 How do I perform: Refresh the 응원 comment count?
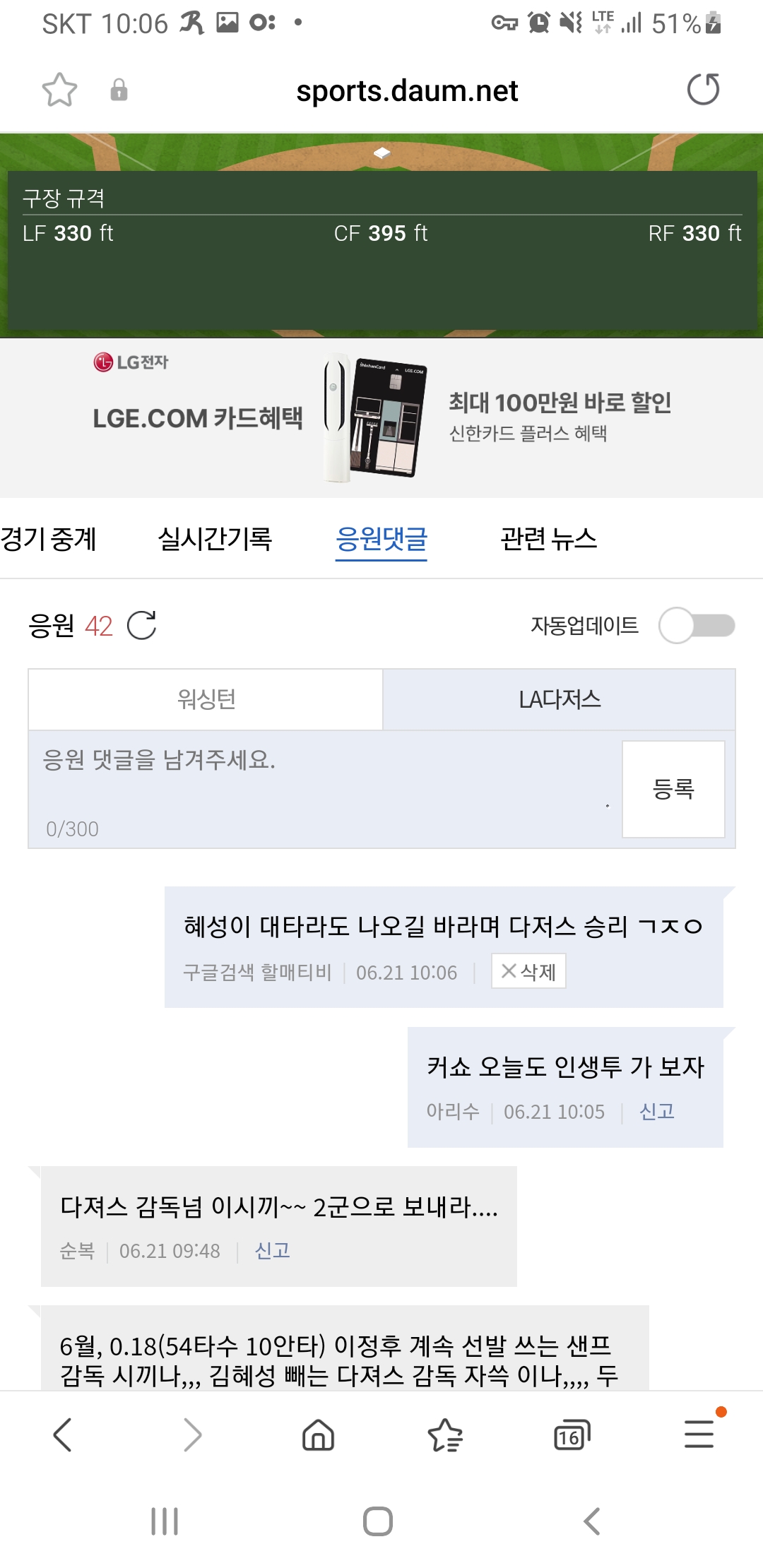pyautogui.click(x=142, y=626)
